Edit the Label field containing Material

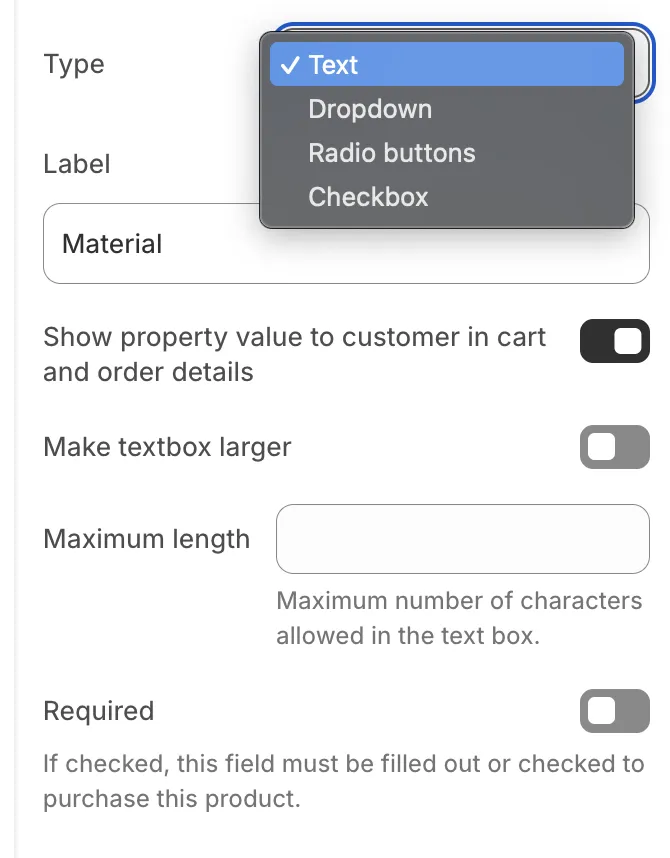[346, 244]
